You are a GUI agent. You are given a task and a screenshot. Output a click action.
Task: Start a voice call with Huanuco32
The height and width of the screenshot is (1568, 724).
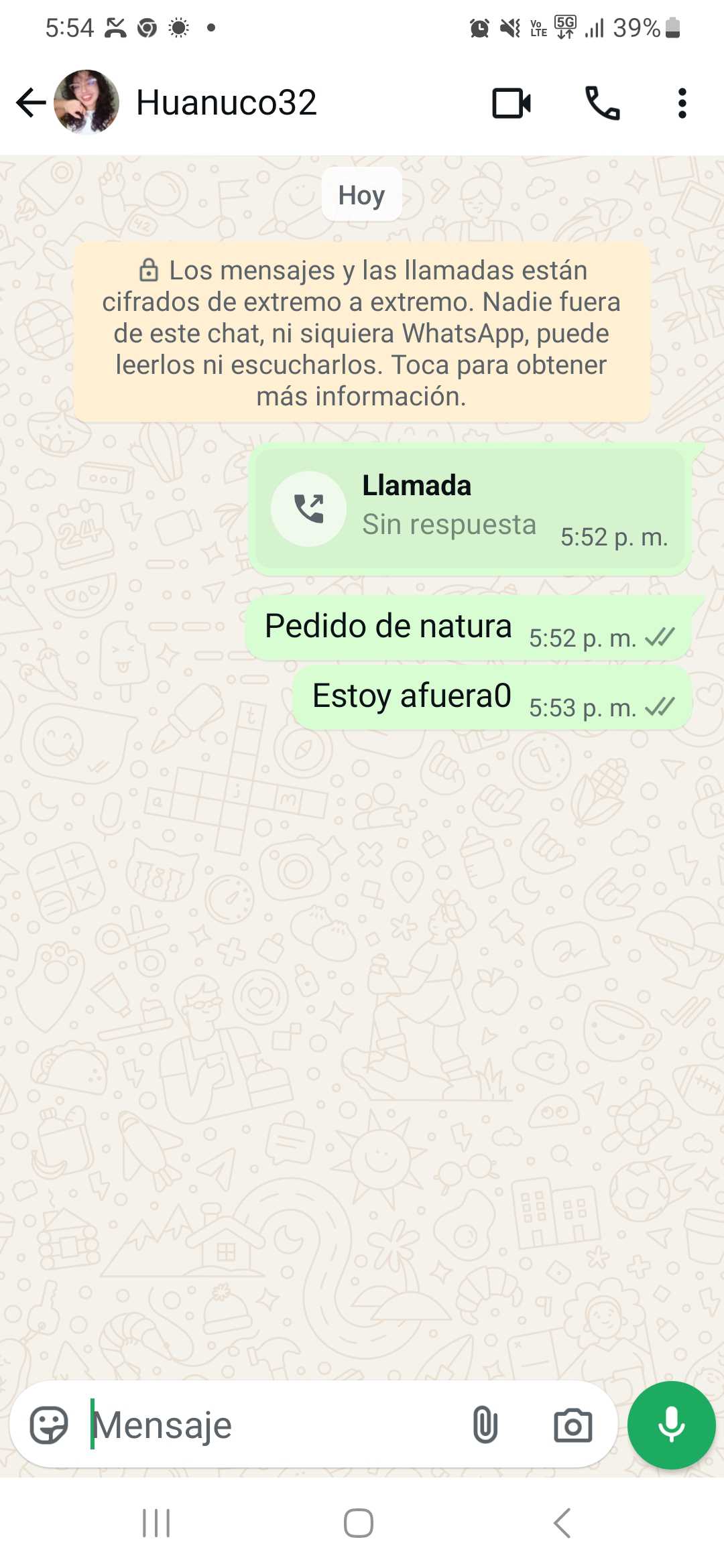[602, 103]
